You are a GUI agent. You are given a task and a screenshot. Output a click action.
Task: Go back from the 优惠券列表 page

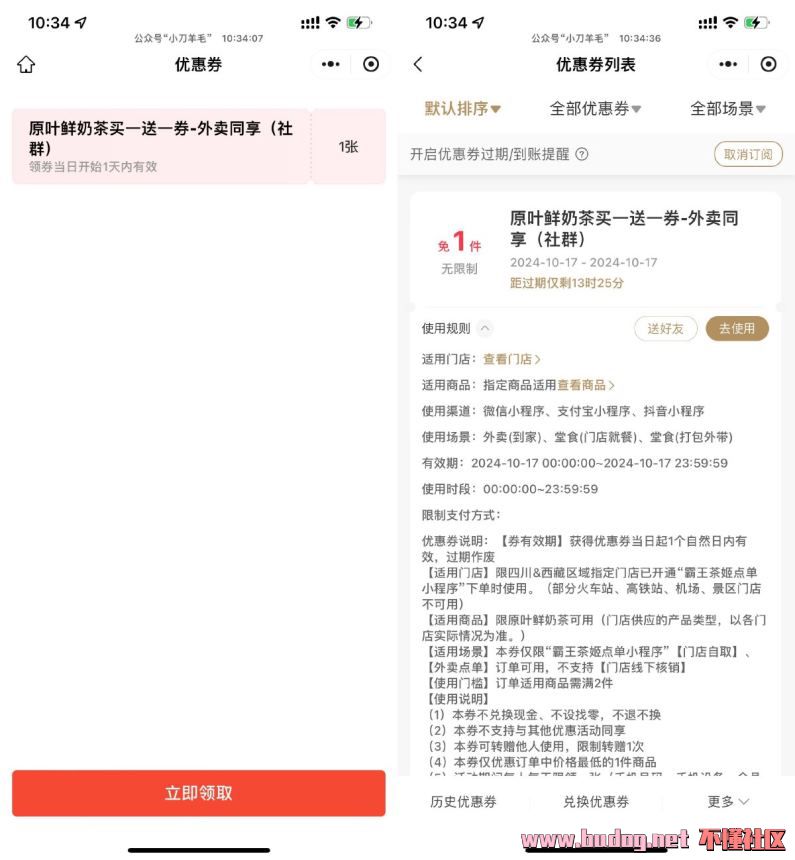coord(418,65)
